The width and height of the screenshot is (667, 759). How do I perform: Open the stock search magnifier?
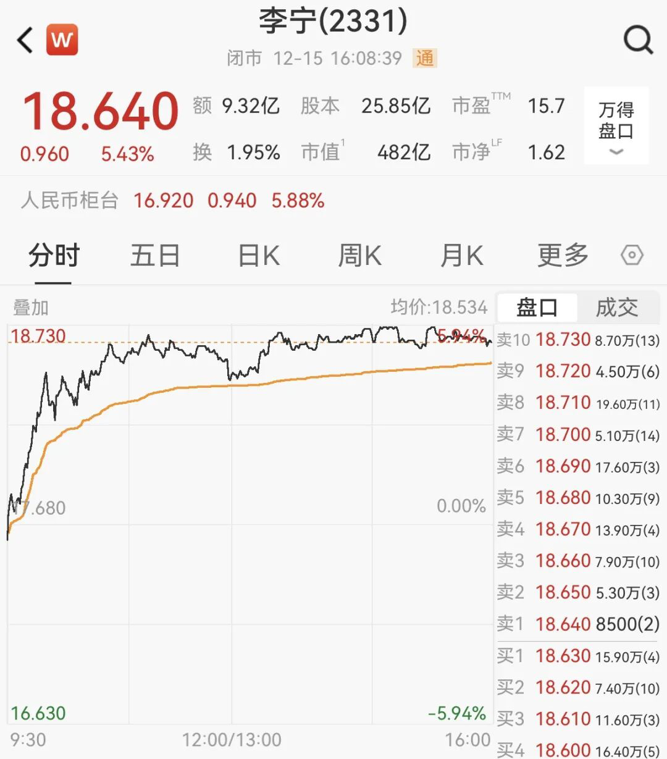[637, 40]
